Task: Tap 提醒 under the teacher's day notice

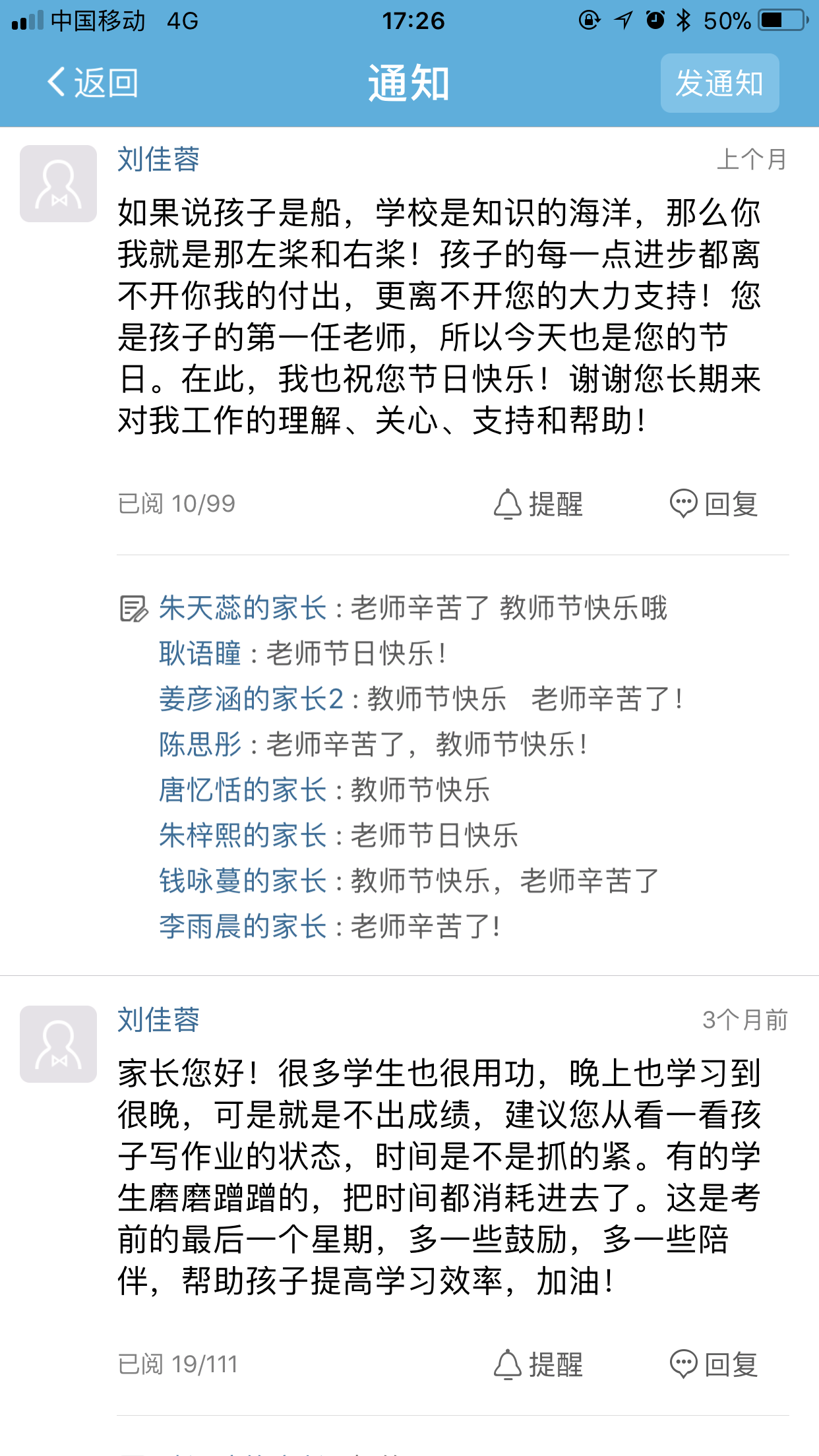Action: (x=539, y=504)
